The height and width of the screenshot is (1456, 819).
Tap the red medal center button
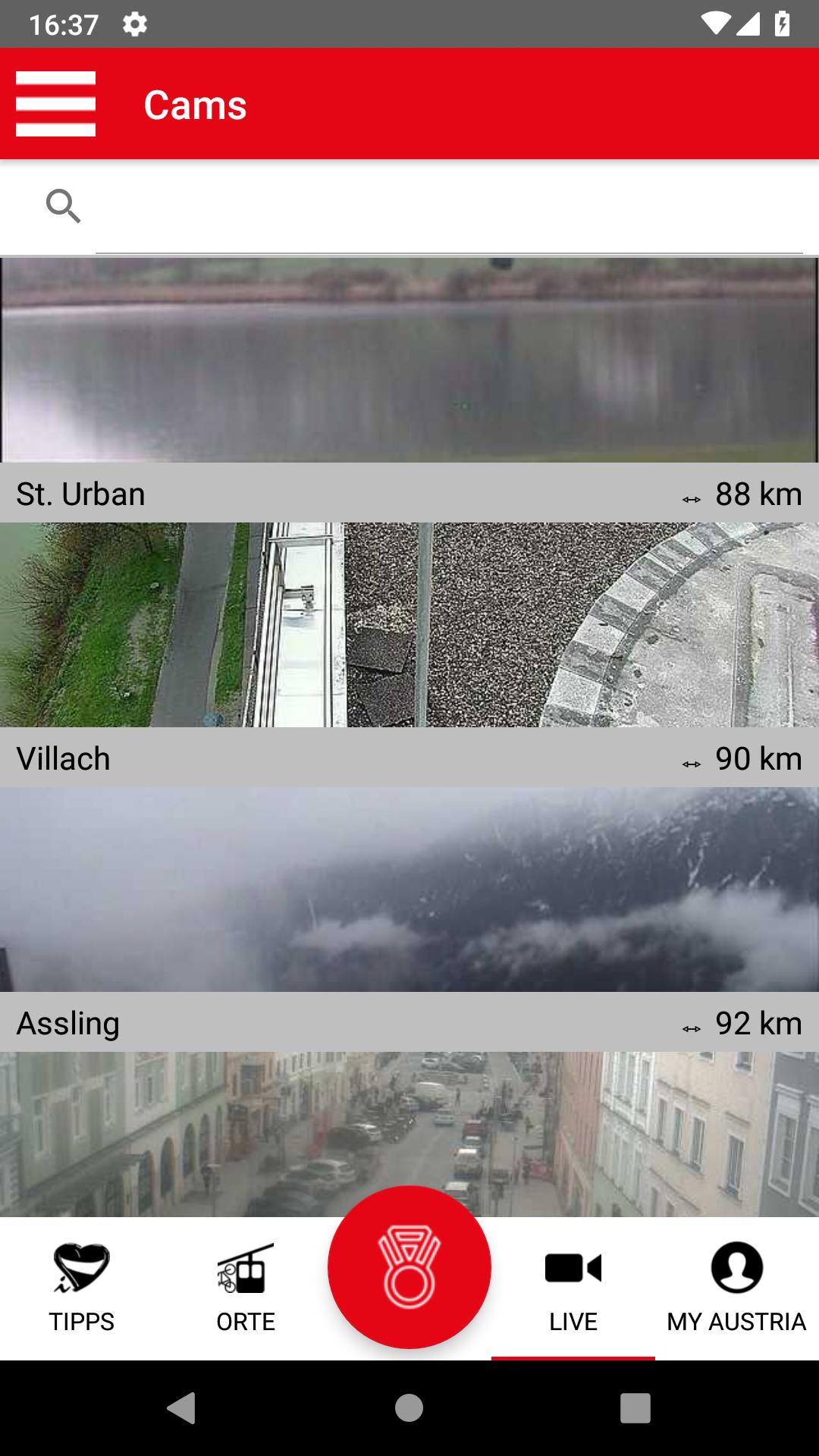[x=409, y=1267]
